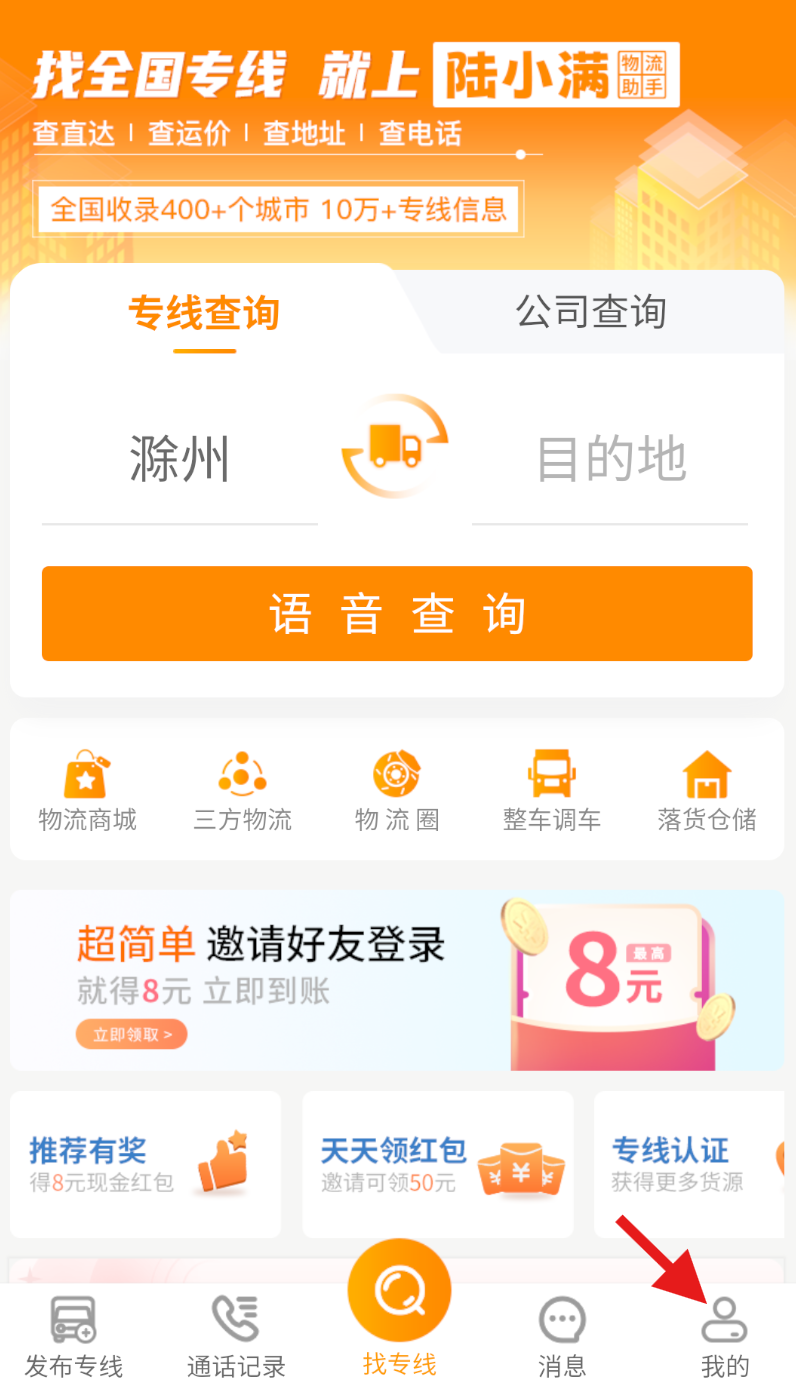Switch to the 公司查询 tab
The height and width of the screenshot is (1381, 796).
coord(591,311)
